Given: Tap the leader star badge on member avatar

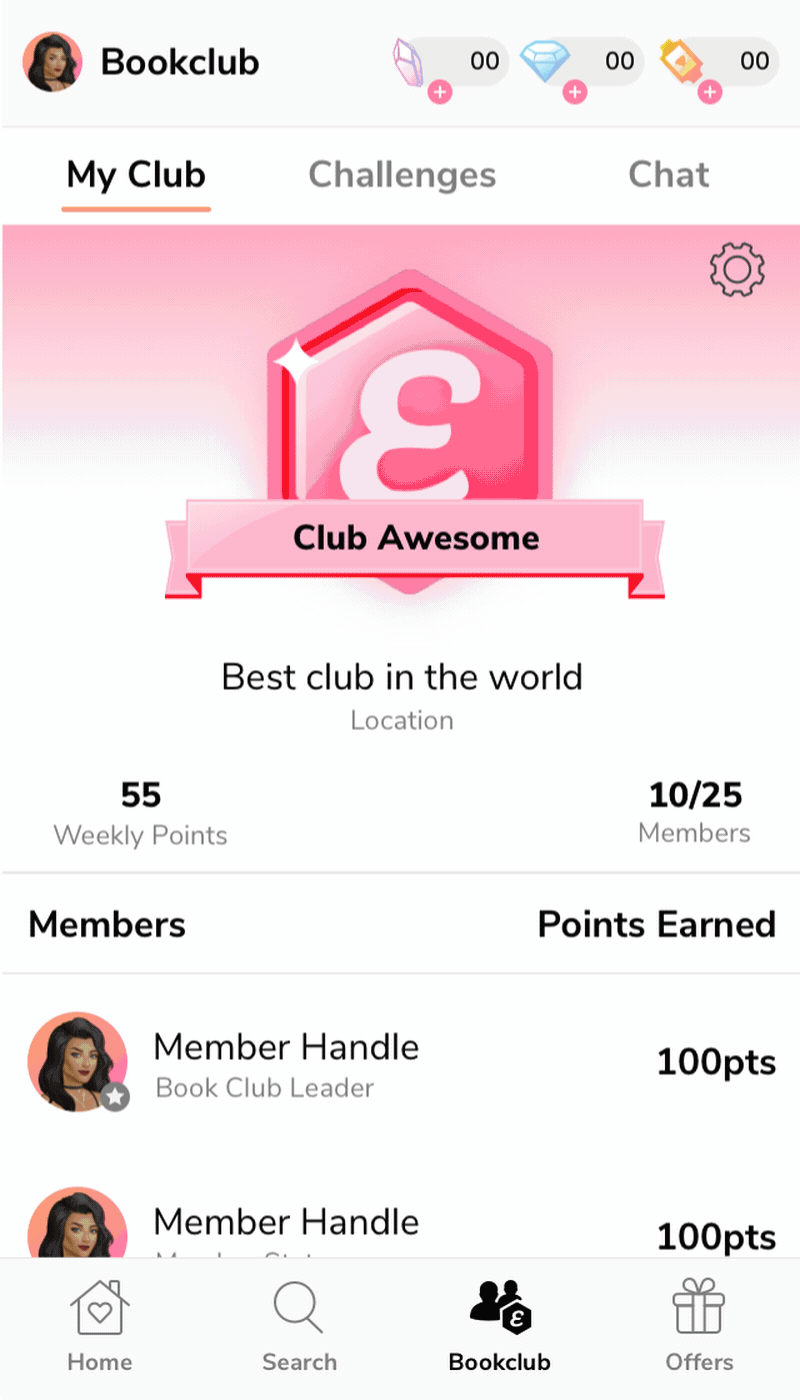Looking at the screenshot, I should [x=115, y=1097].
